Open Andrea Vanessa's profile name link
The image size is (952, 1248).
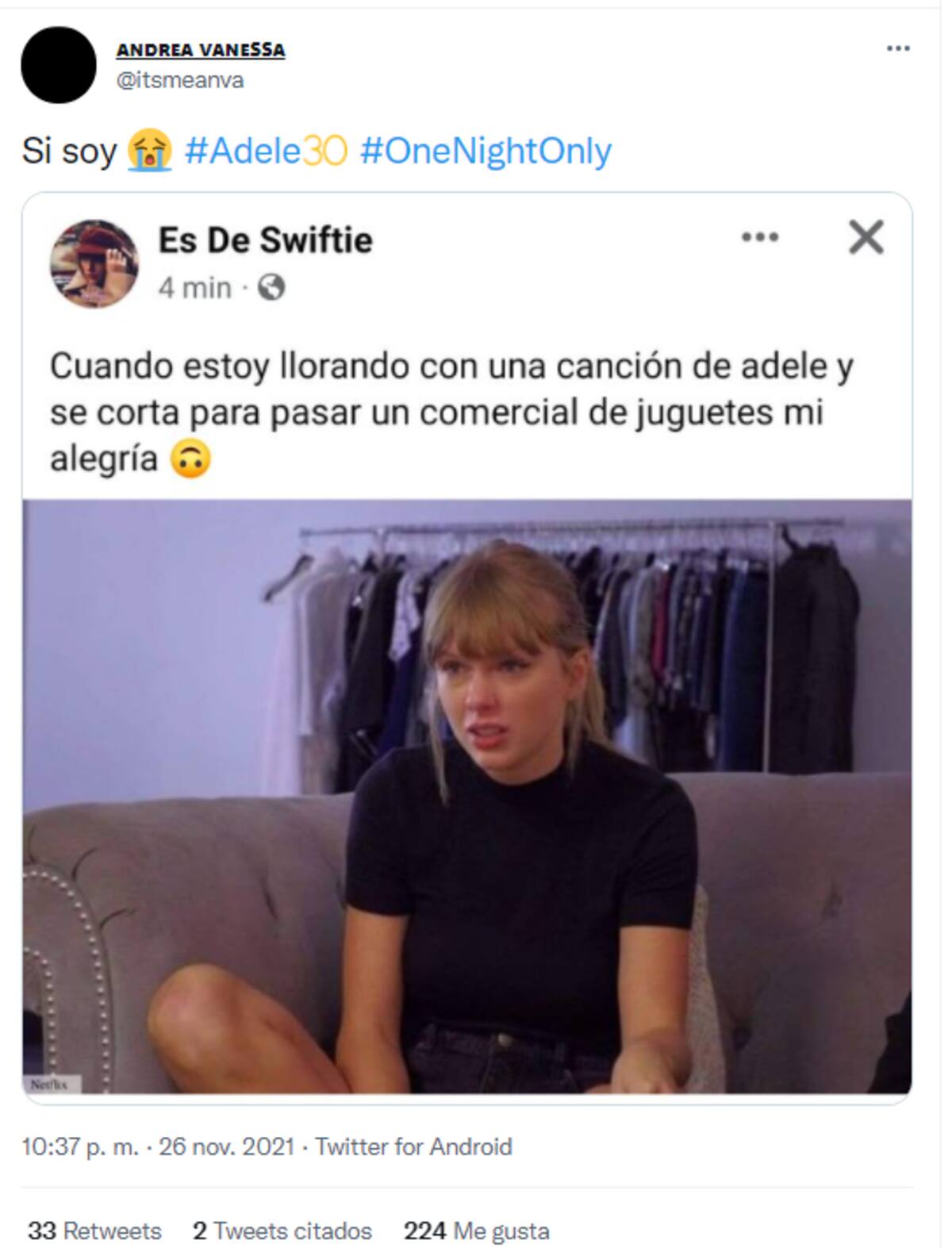(x=200, y=50)
